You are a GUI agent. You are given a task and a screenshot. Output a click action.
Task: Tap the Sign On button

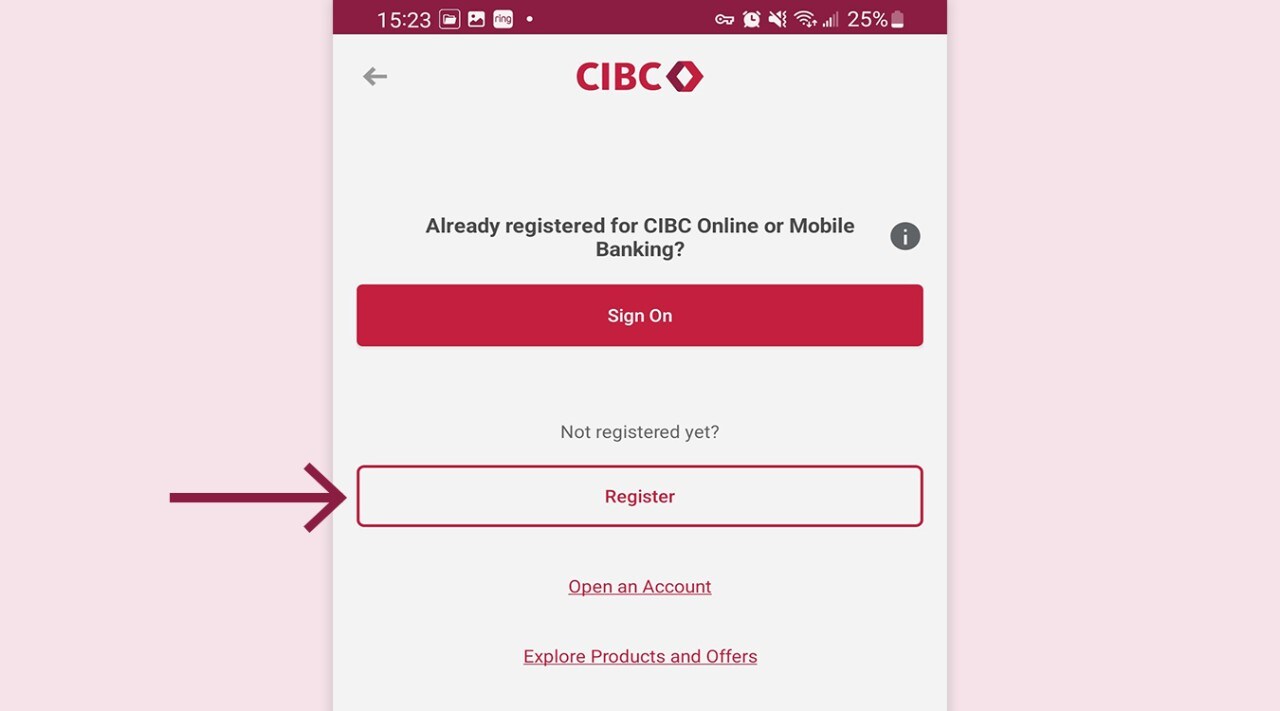click(640, 316)
